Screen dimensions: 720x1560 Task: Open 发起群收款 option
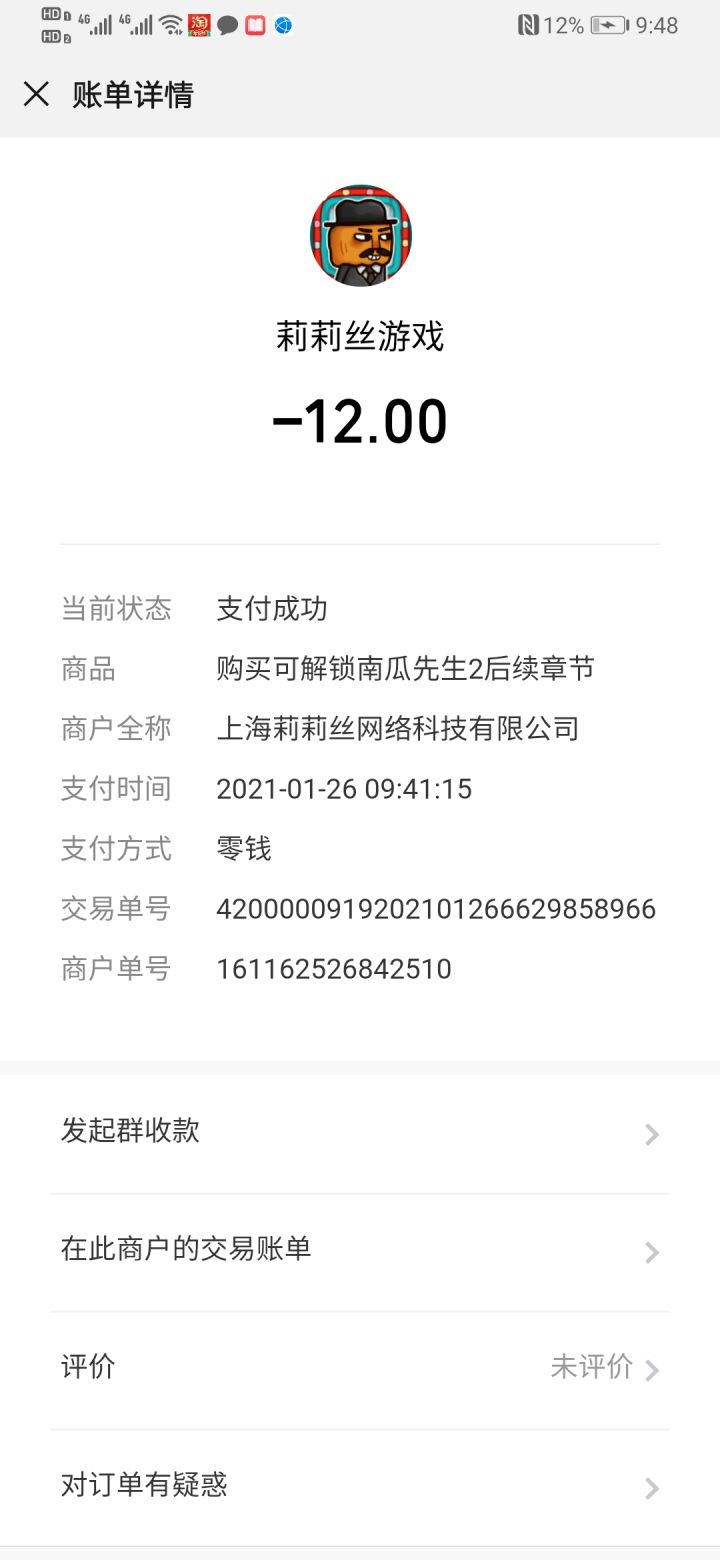tap(360, 1132)
